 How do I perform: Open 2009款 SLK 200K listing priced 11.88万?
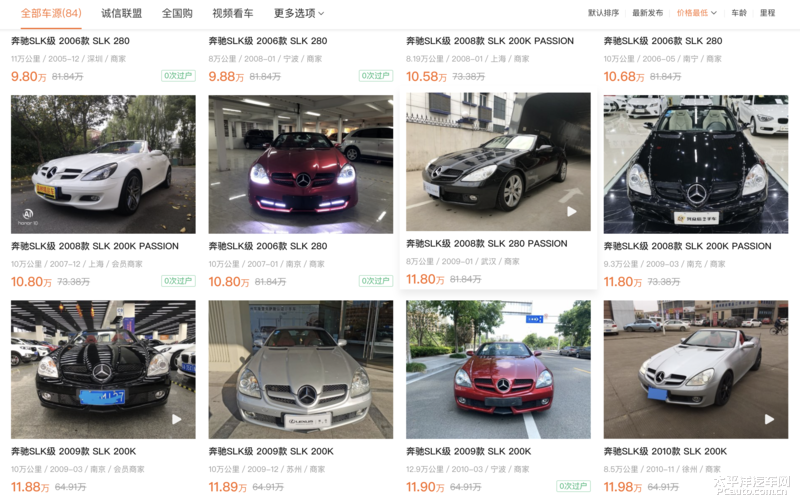pos(103,370)
